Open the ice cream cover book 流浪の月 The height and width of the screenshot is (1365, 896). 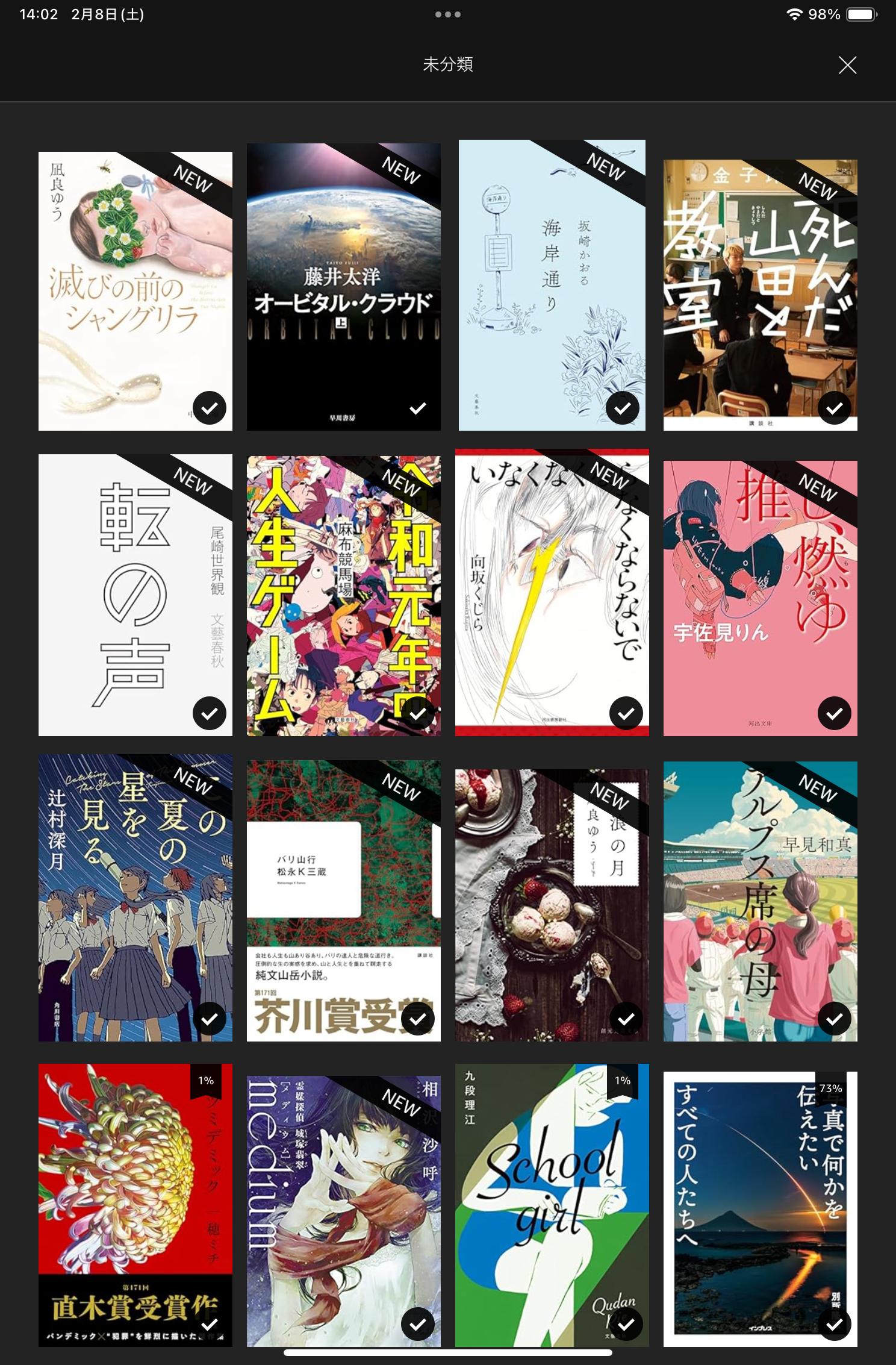click(x=552, y=905)
